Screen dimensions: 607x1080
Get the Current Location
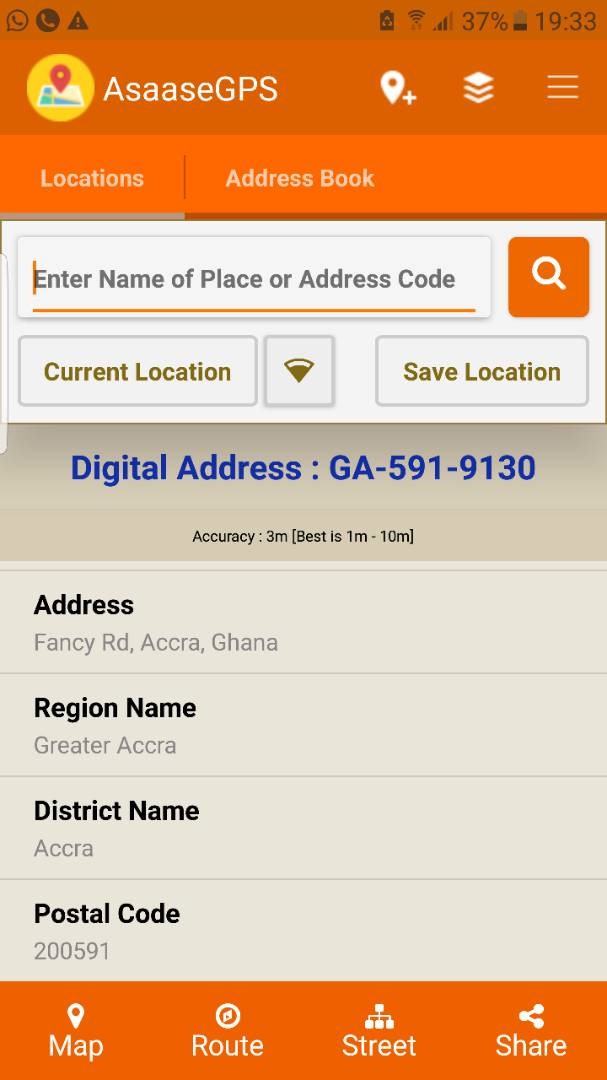pyautogui.click(x=138, y=371)
